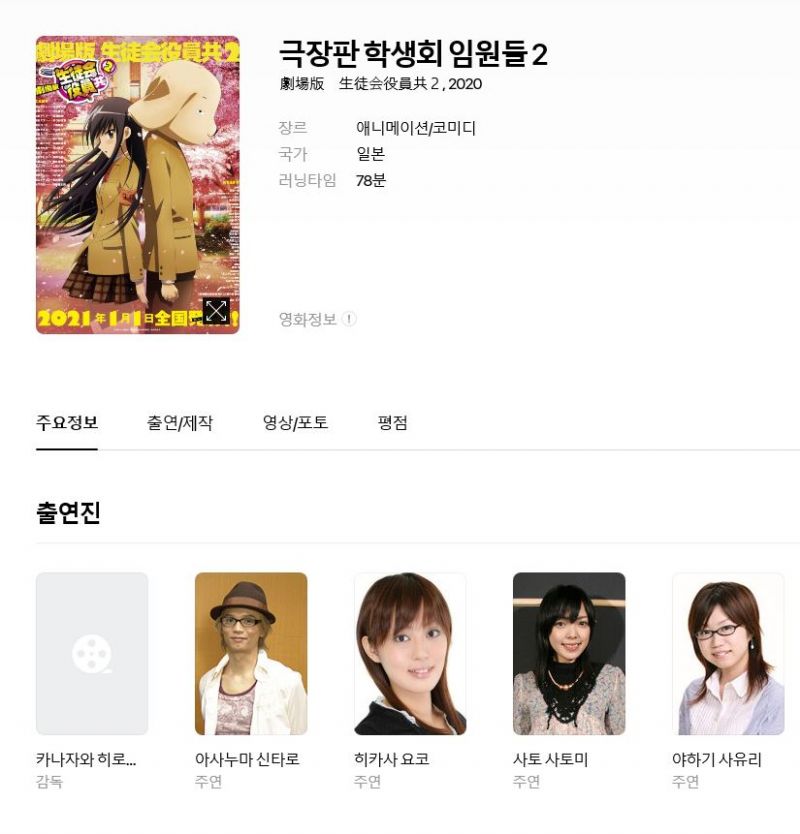The height and width of the screenshot is (834, 800).
Task: Switch to the 출연/제작 tab
Action: click(x=180, y=423)
